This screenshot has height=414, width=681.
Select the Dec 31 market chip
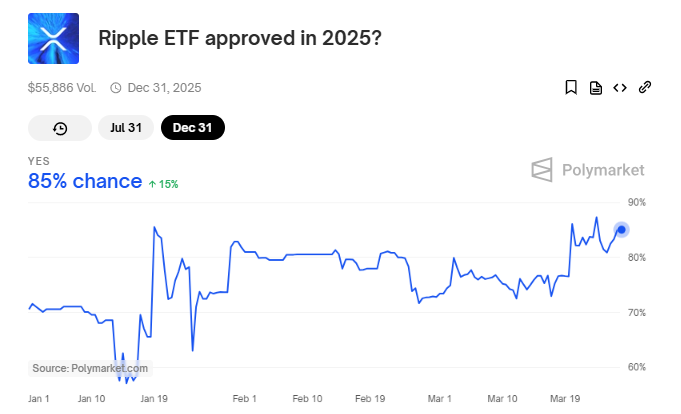point(193,128)
